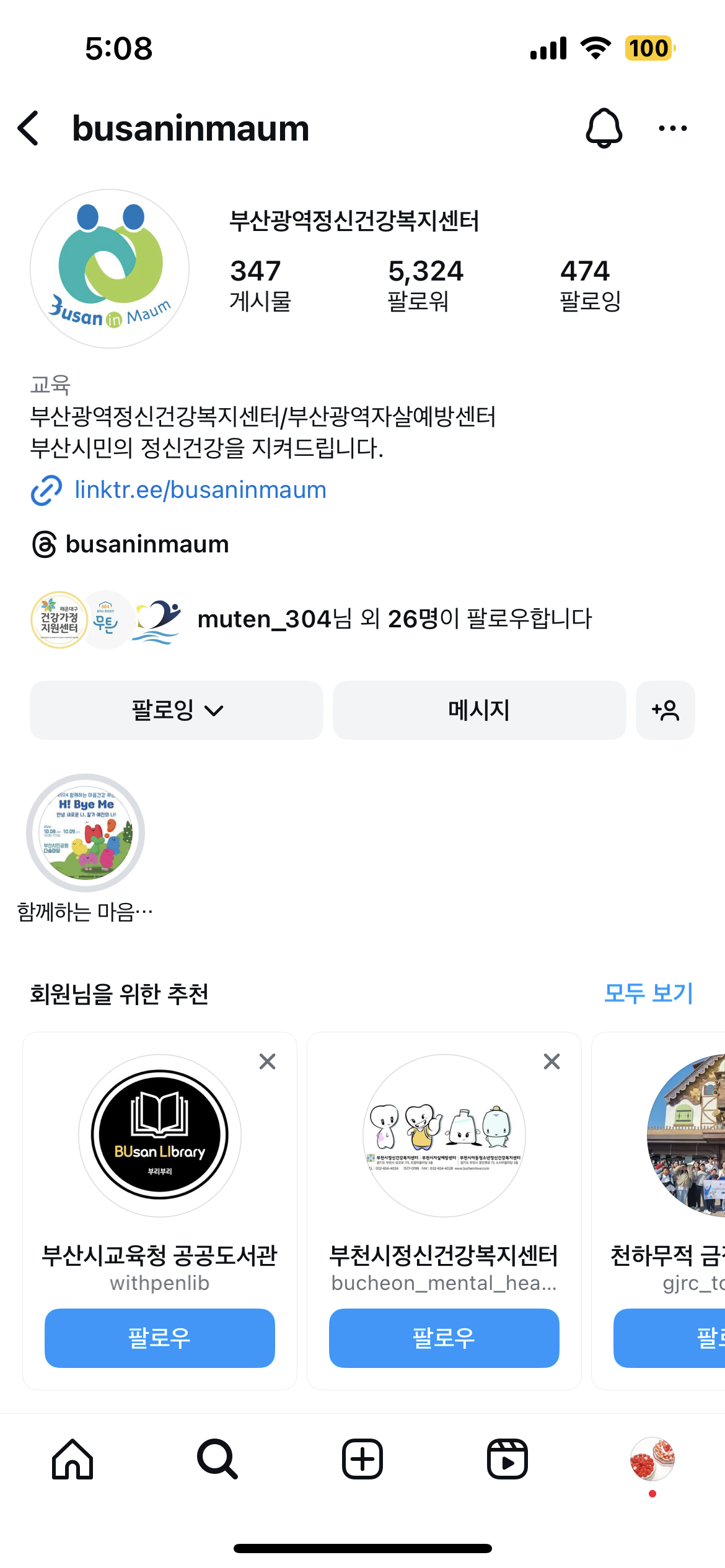Open the 5,324 followers list

pos(425,285)
